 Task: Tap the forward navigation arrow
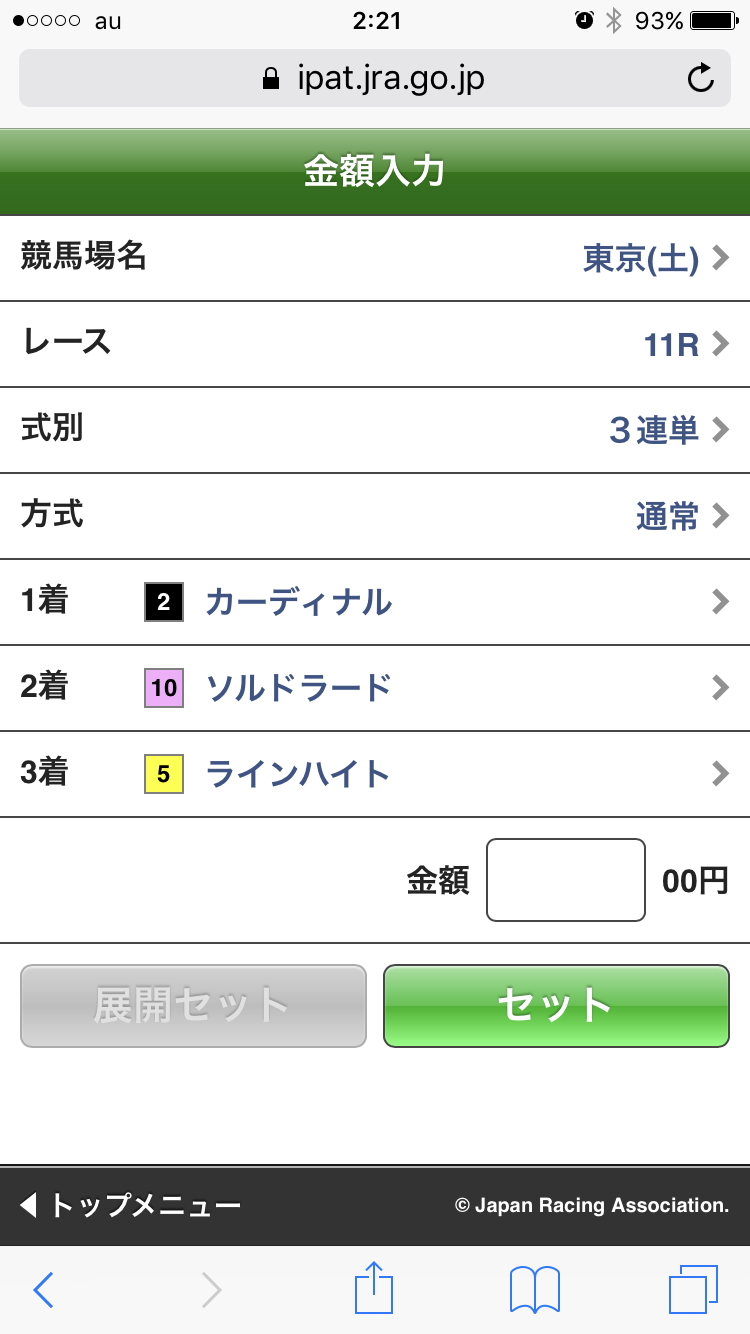pyautogui.click(x=209, y=1289)
